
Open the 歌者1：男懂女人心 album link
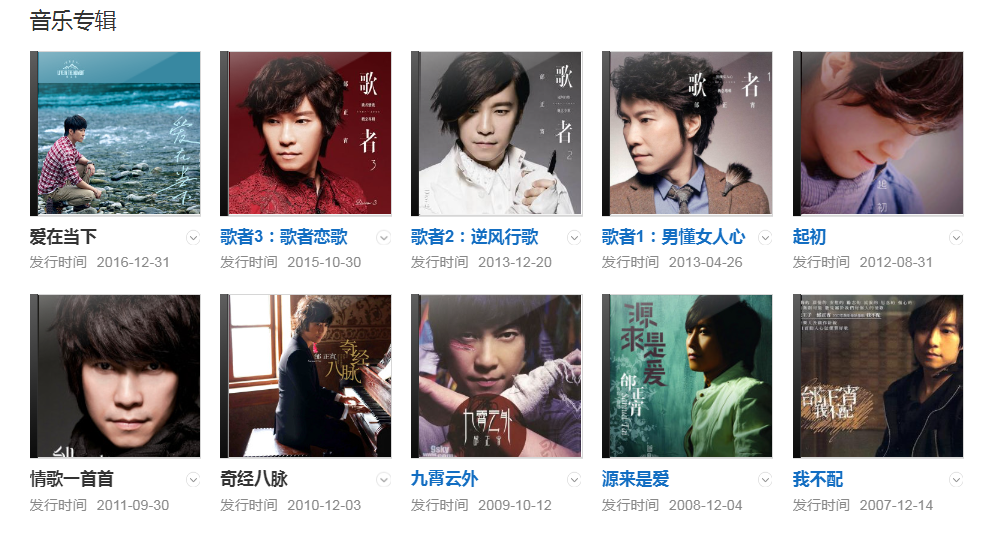[x=673, y=237]
